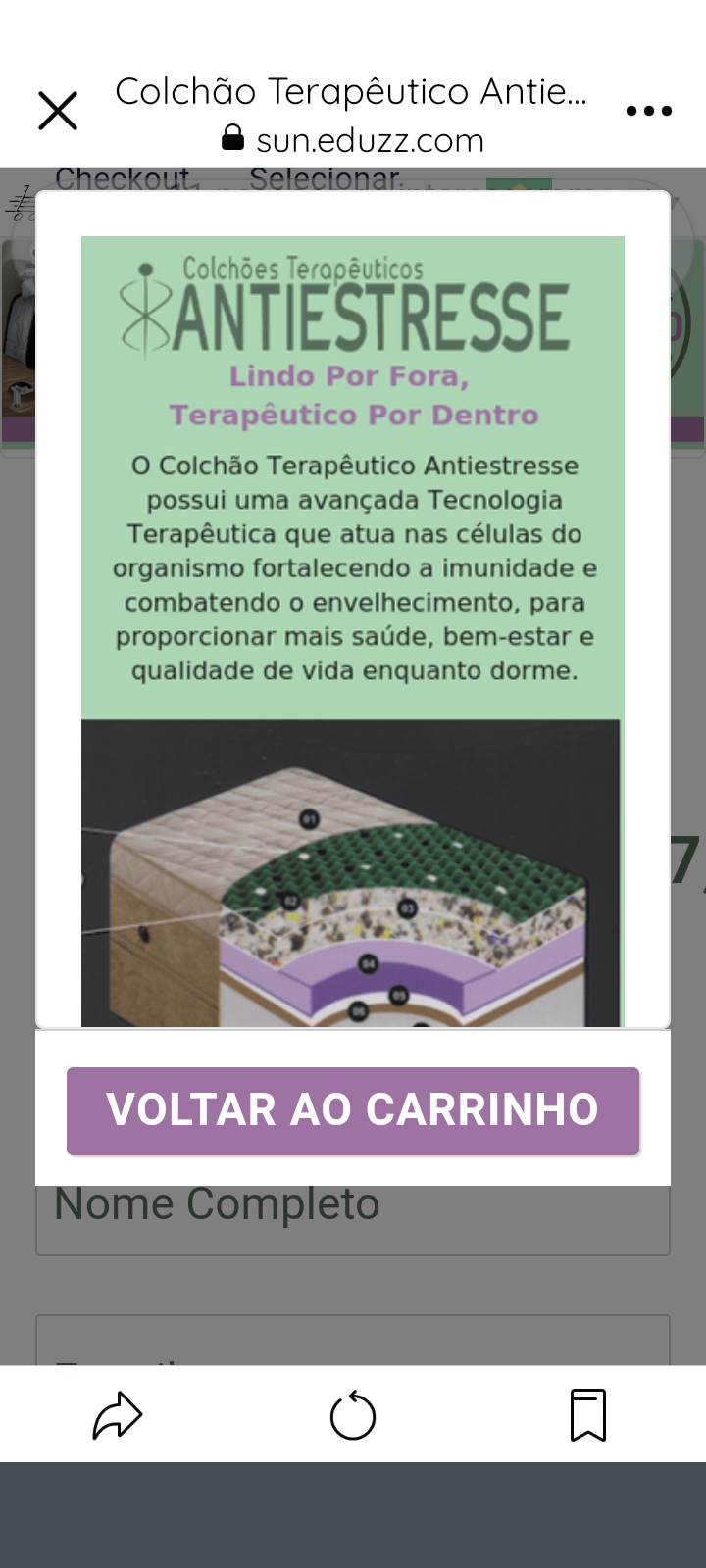Reload the current page
Image resolution: width=706 pixels, height=1568 pixels.
353,1415
